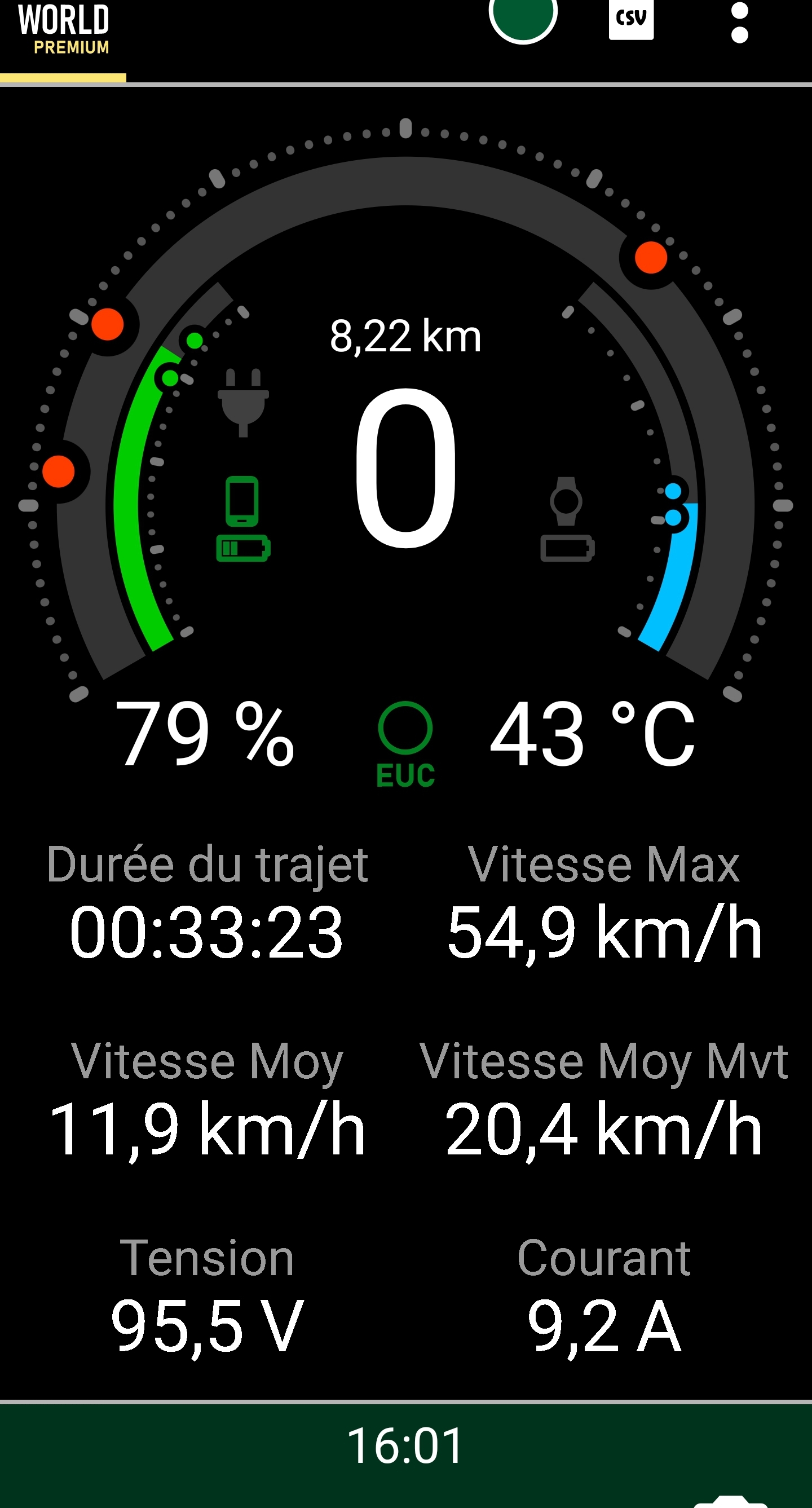Tap the EUC connection indicator
Image resolution: width=812 pixels, height=1508 pixels.
click(405, 744)
